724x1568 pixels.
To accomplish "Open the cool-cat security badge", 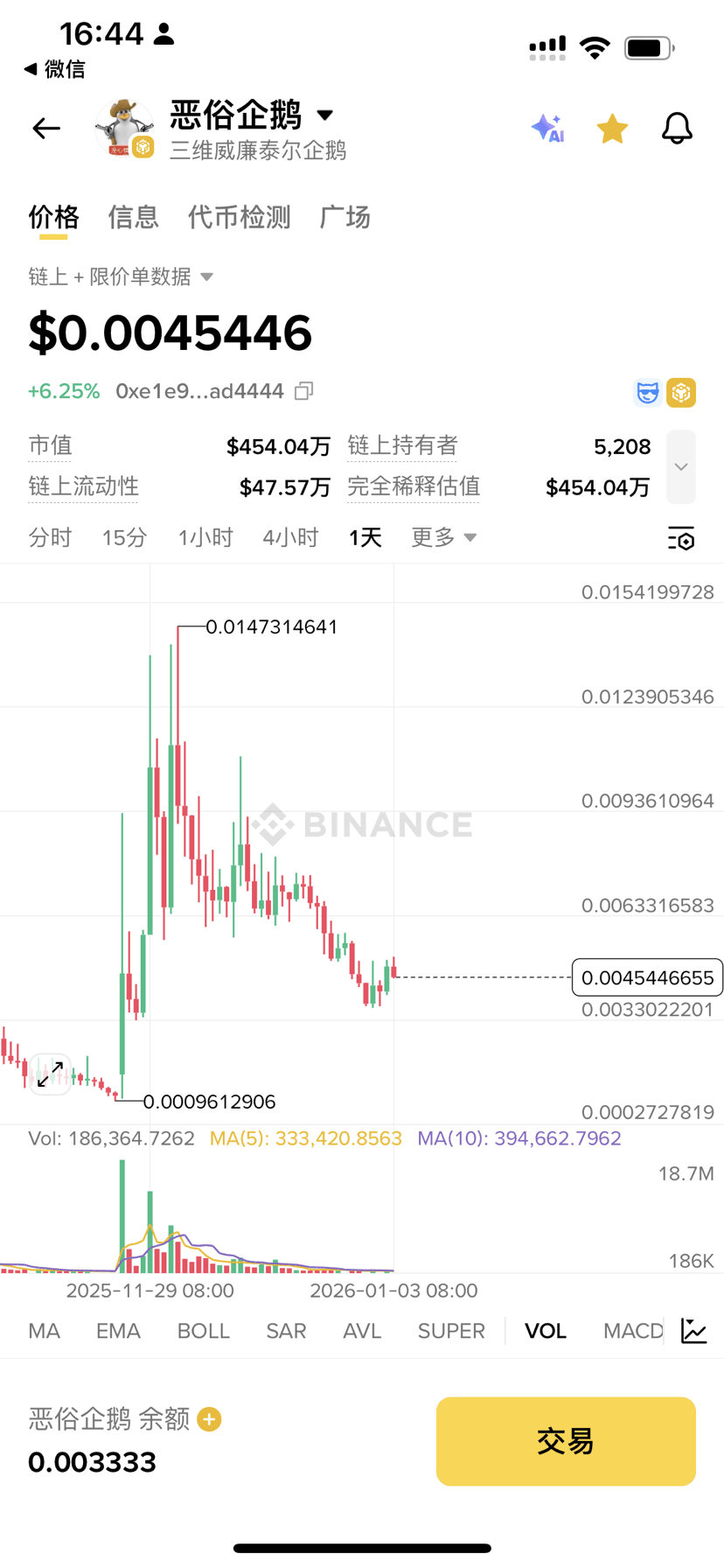I will click(x=646, y=393).
